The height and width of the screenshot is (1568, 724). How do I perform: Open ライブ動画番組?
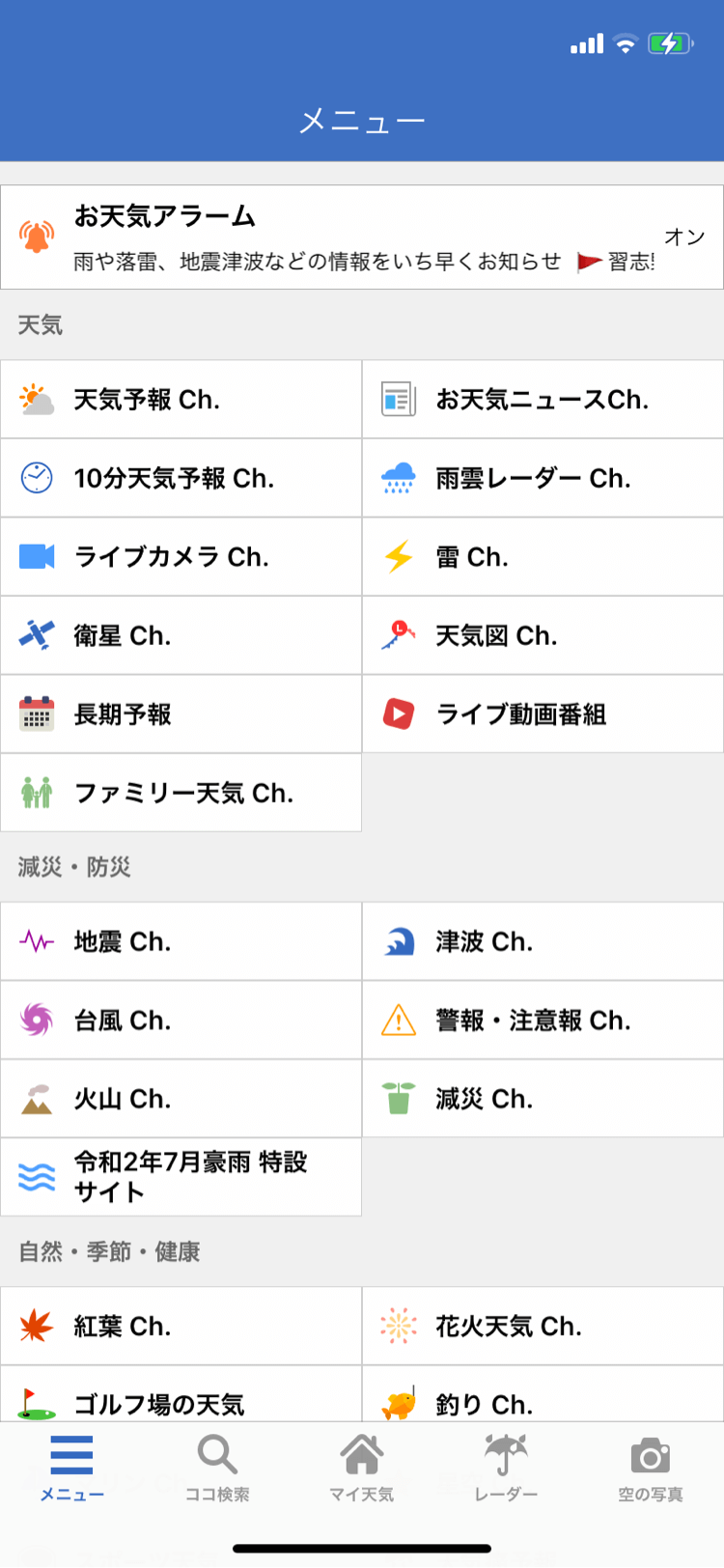[543, 714]
